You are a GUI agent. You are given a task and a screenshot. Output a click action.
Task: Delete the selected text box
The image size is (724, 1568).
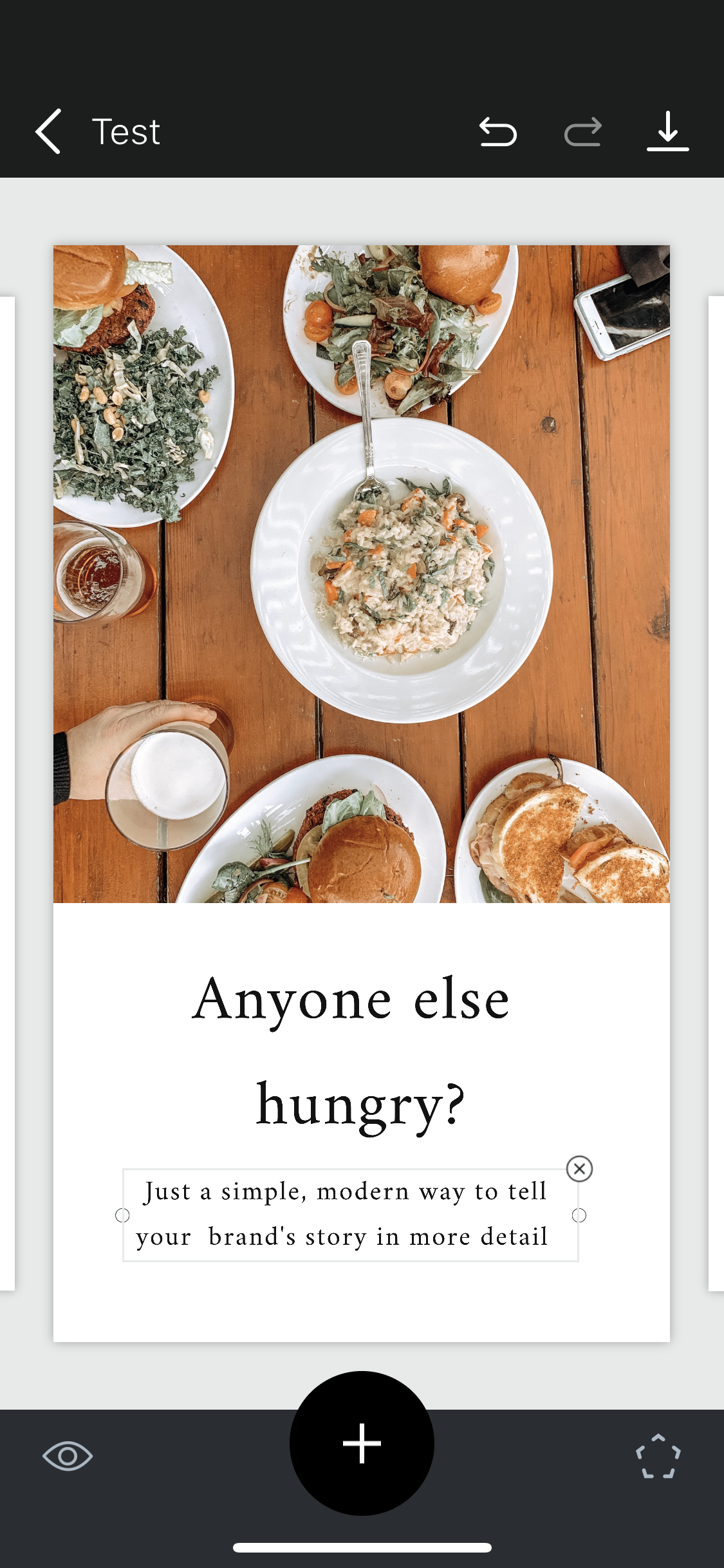[579, 1168]
